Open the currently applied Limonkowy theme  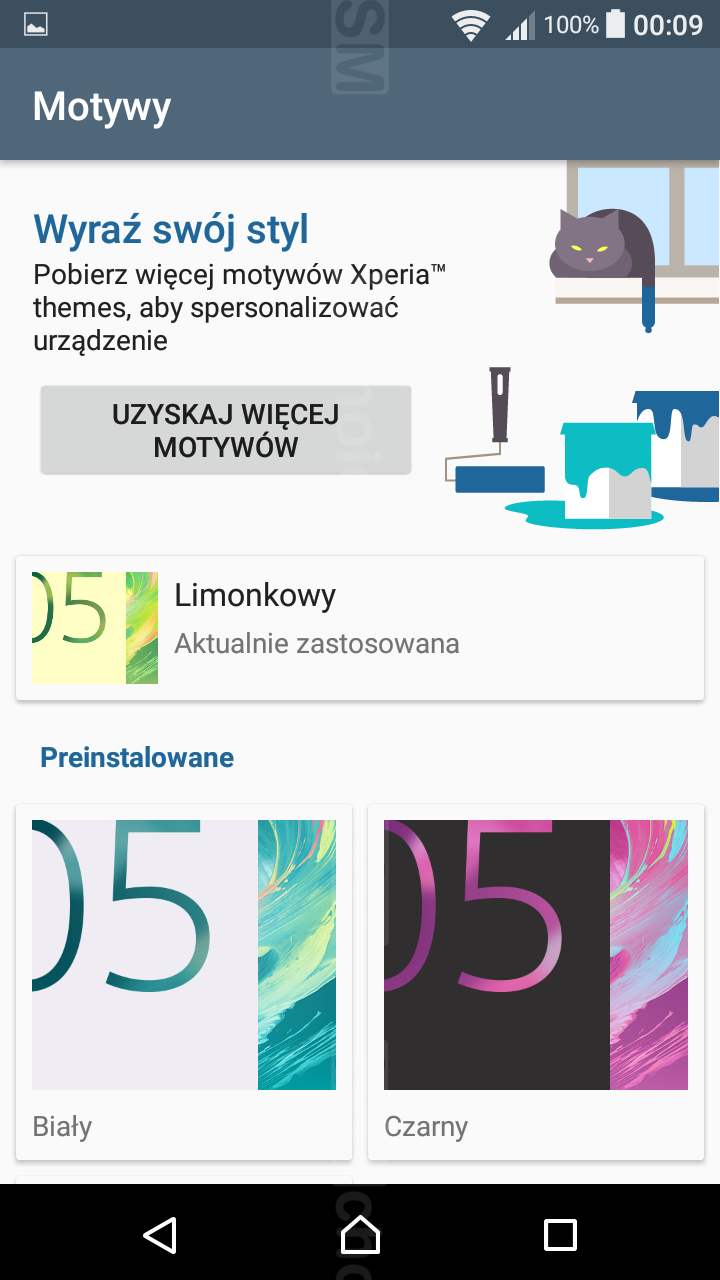point(360,628)
